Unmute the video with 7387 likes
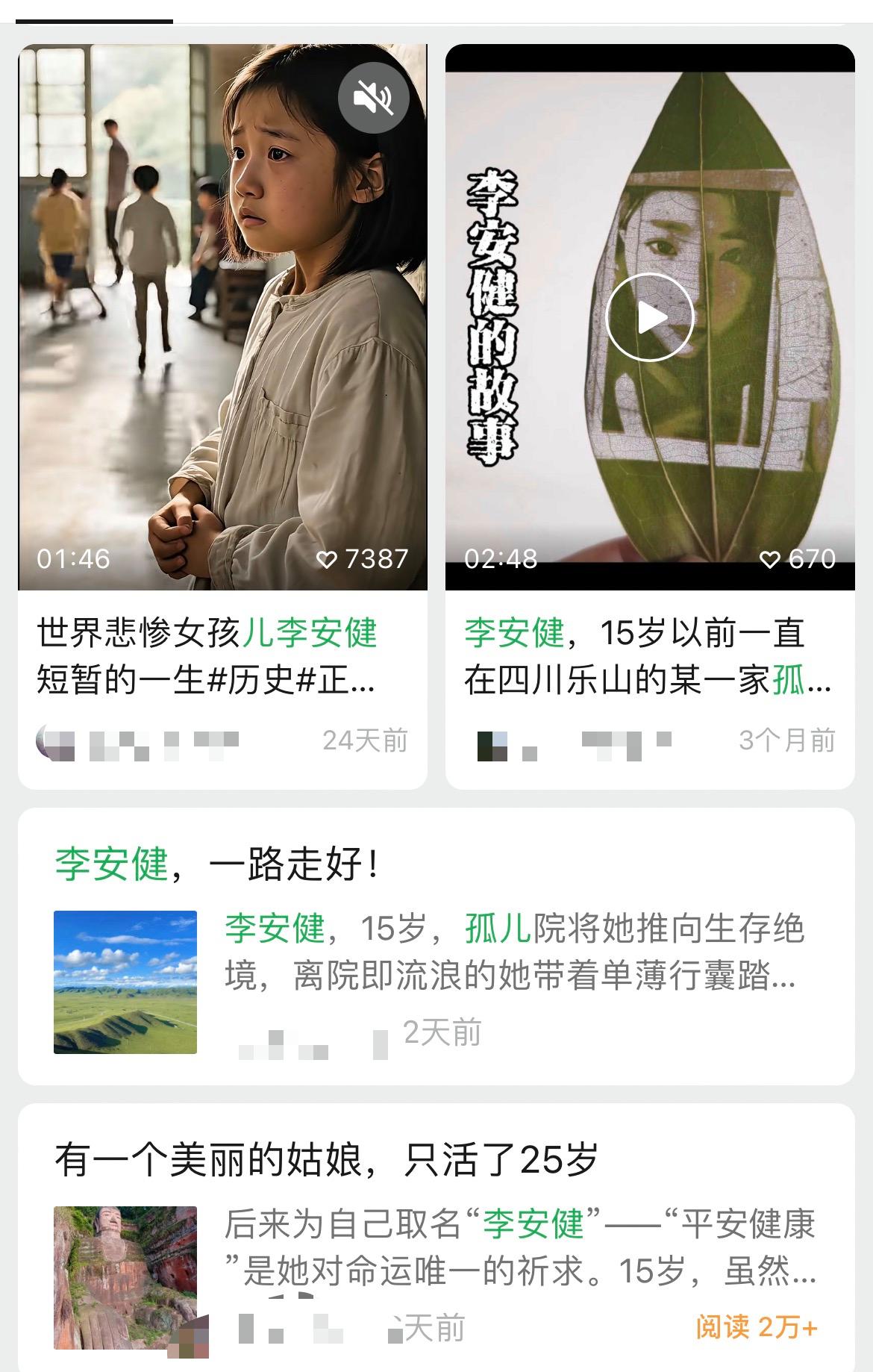This screenshot has height=1372, width=873. pyautogui.click(x=373, y=98)
